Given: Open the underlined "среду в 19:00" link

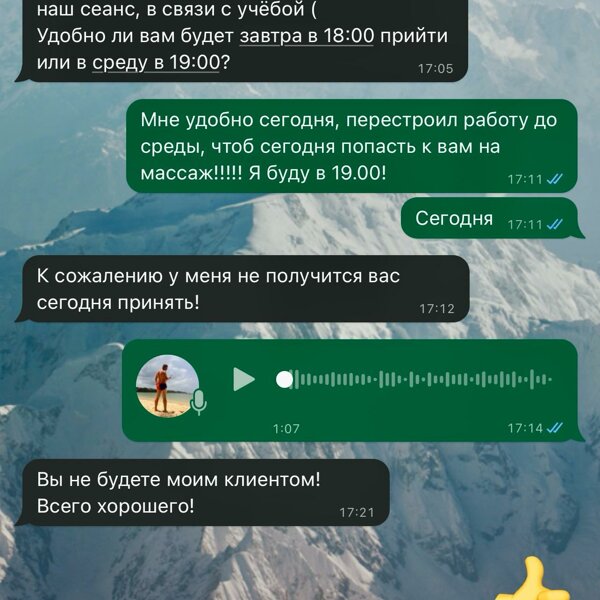Looking at the screenshot, I should (155, 62).
